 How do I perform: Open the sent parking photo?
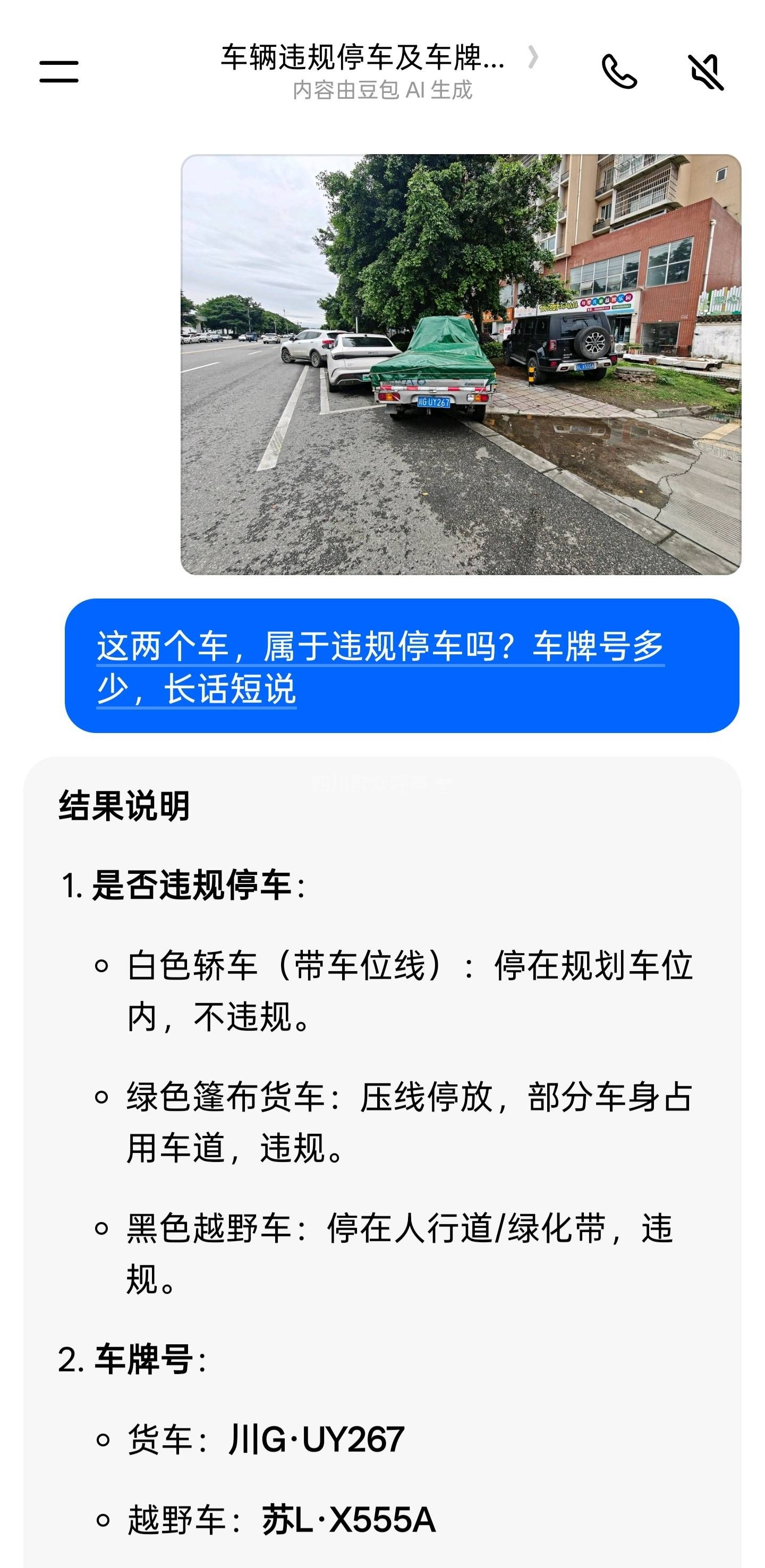461,364
